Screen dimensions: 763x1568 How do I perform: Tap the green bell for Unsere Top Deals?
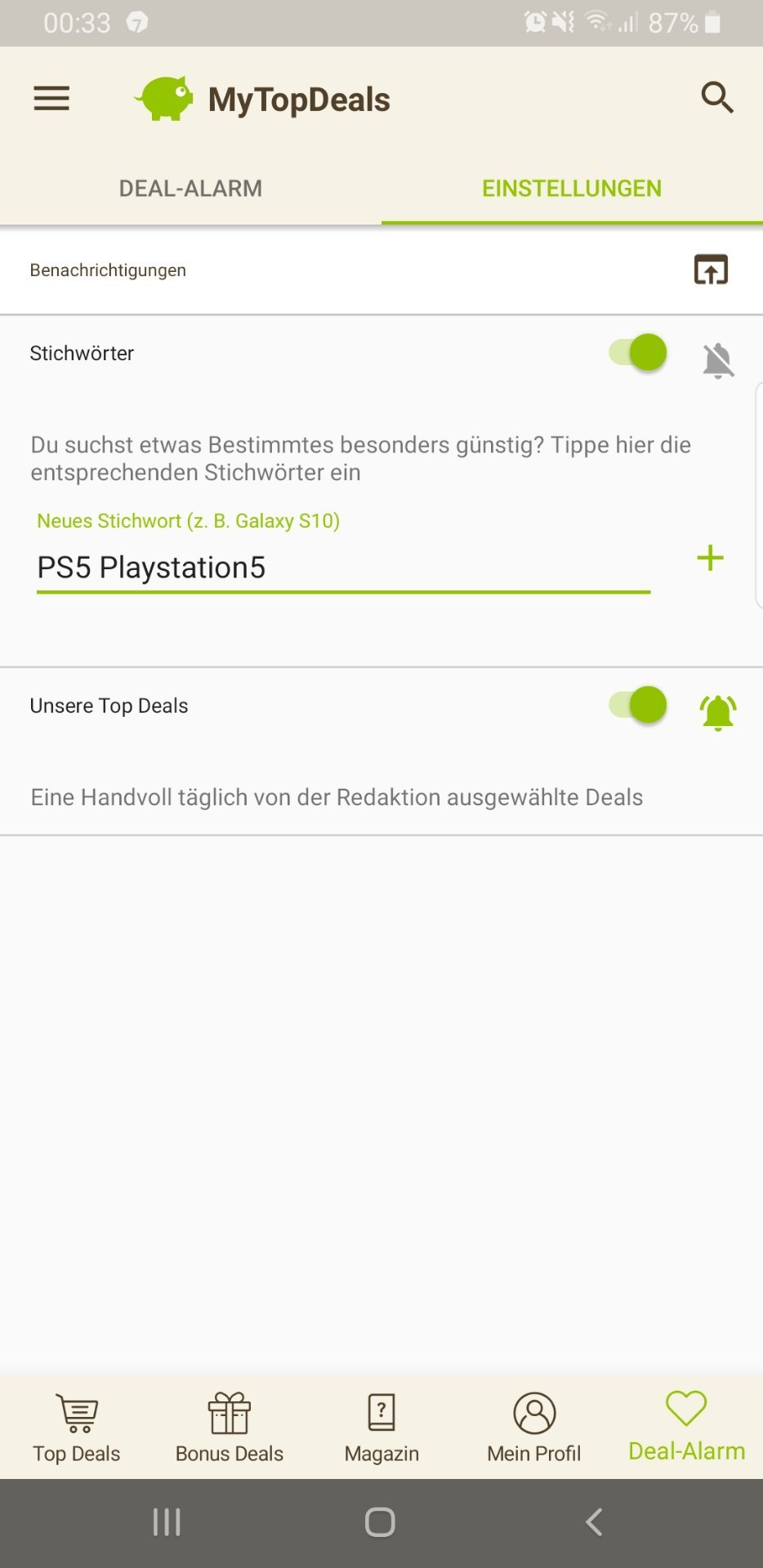(x=718, y=712)
